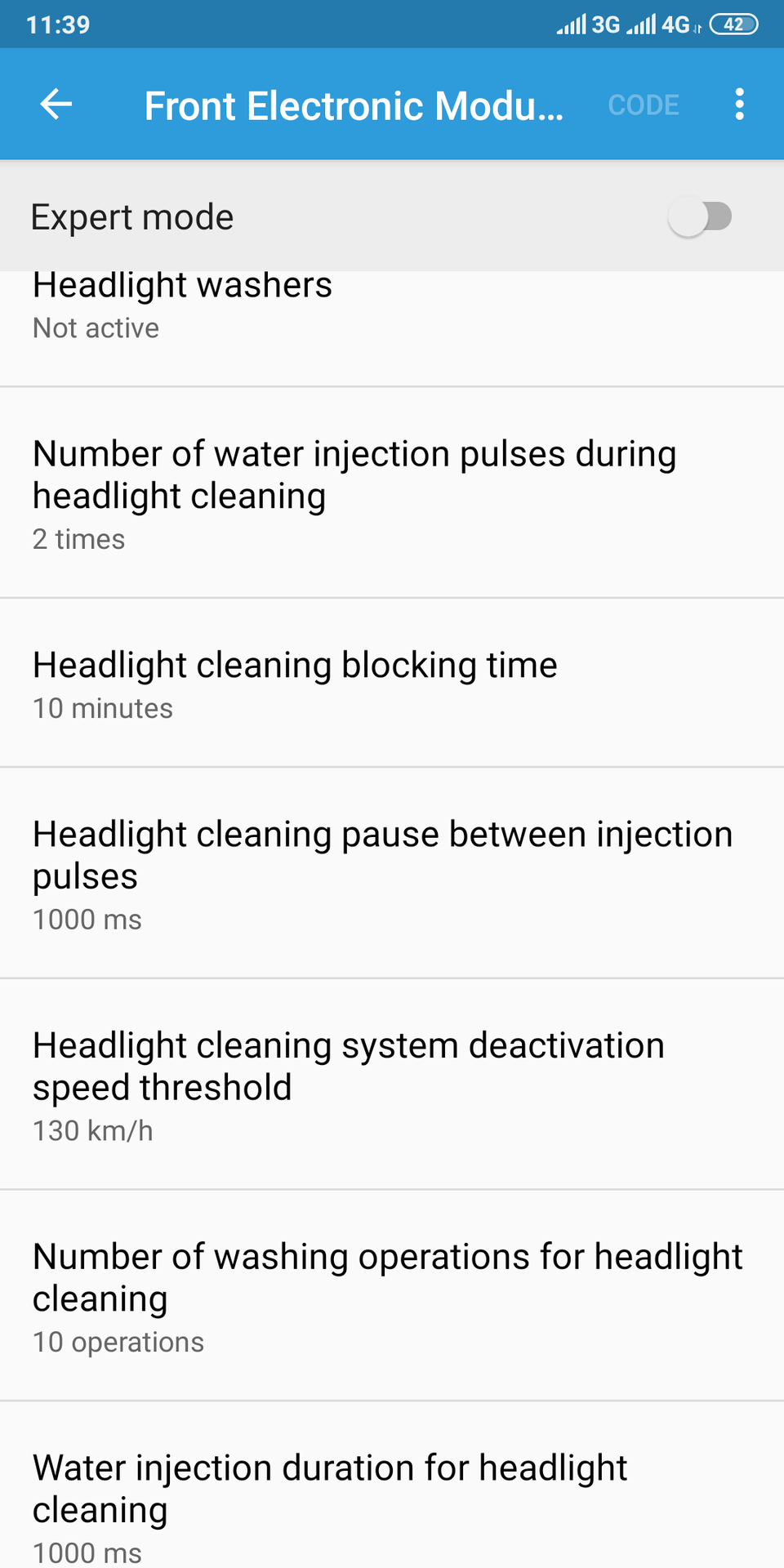Select Number of washing operations setting
This screenshot has width=784, height=1568.
pos(392,1296)
